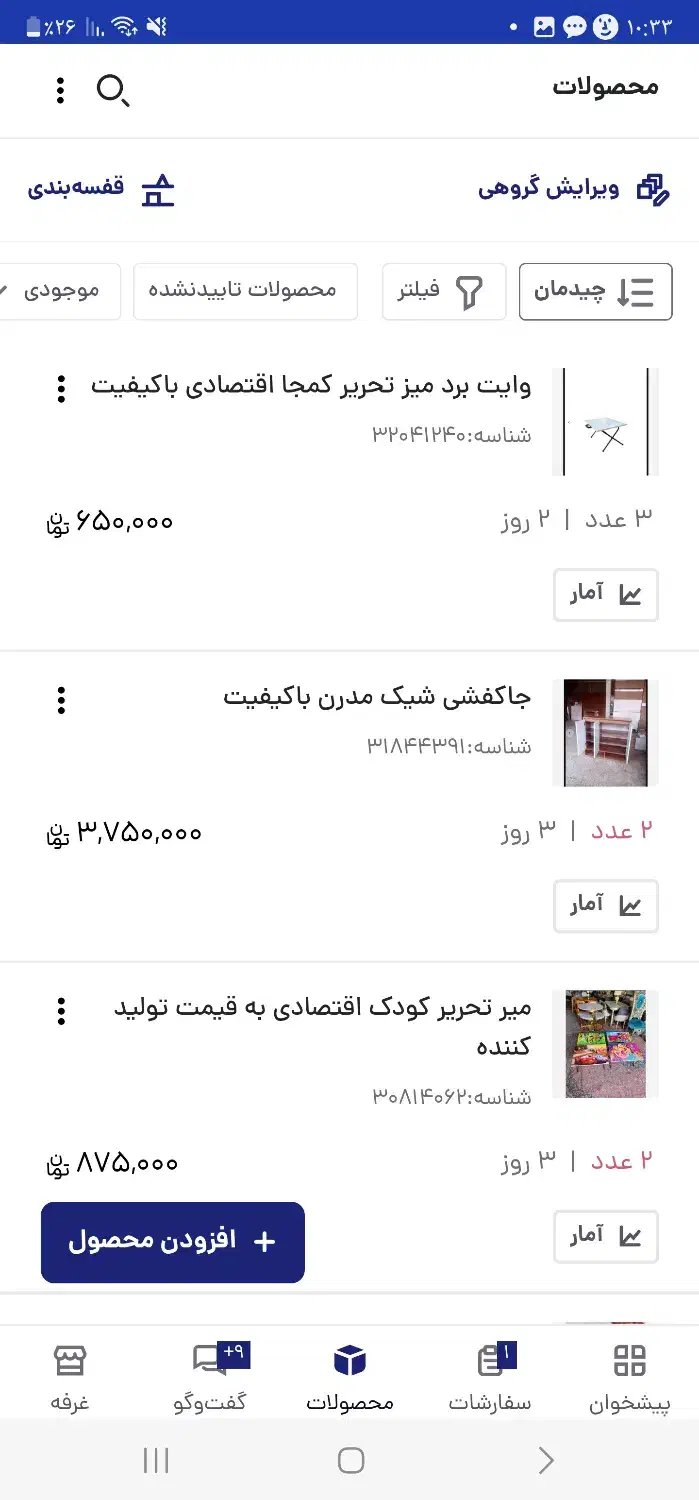Open options for جاکفشی شیک مدرن
Screen dimensions: 699x1500
pyautogui.click(x=61, y=700)
